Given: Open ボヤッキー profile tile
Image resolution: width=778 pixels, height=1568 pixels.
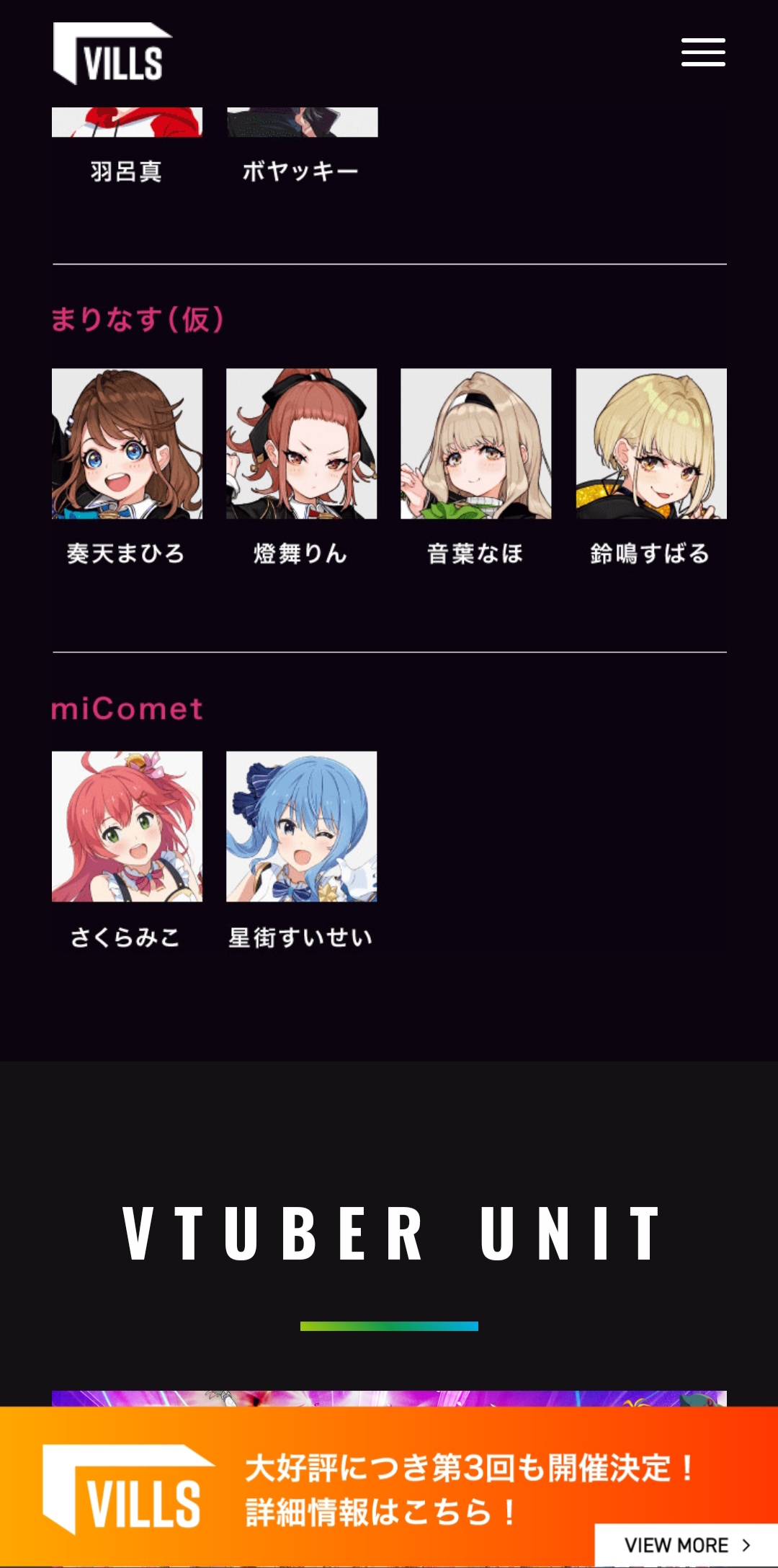Looking at the screenshot, I should (302, 148).
